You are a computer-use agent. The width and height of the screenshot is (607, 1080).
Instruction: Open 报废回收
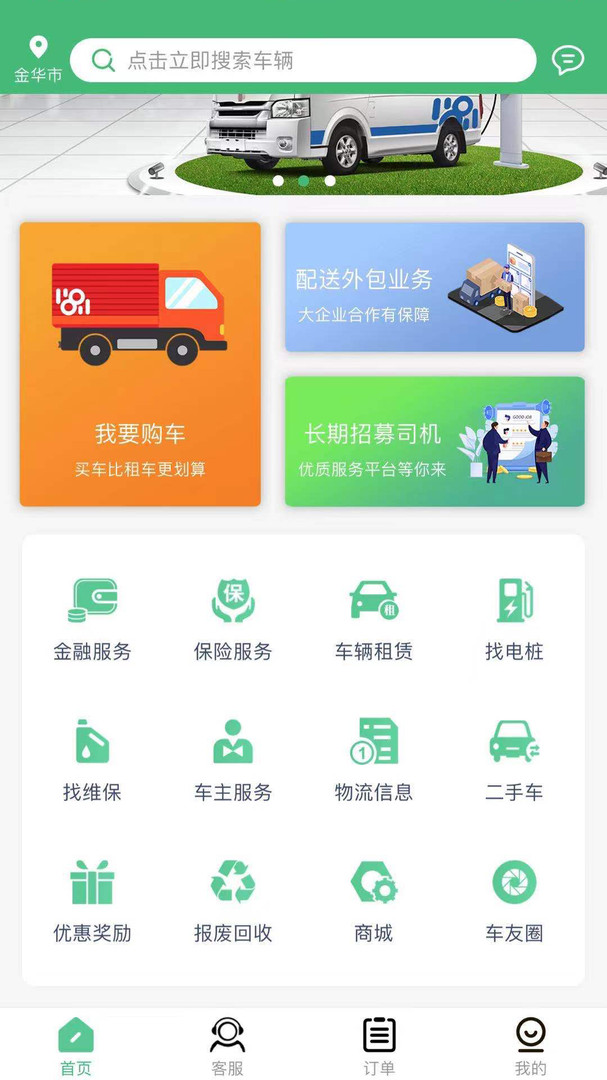[x=233, y=902]
